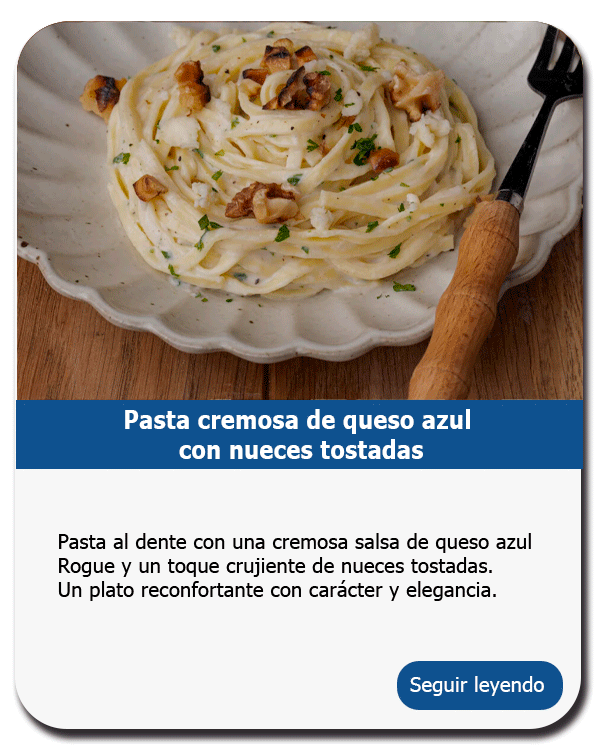Screen dimensions: 600x750
Task: Tap the Seguir leyendo button
Action: [479, 685]
